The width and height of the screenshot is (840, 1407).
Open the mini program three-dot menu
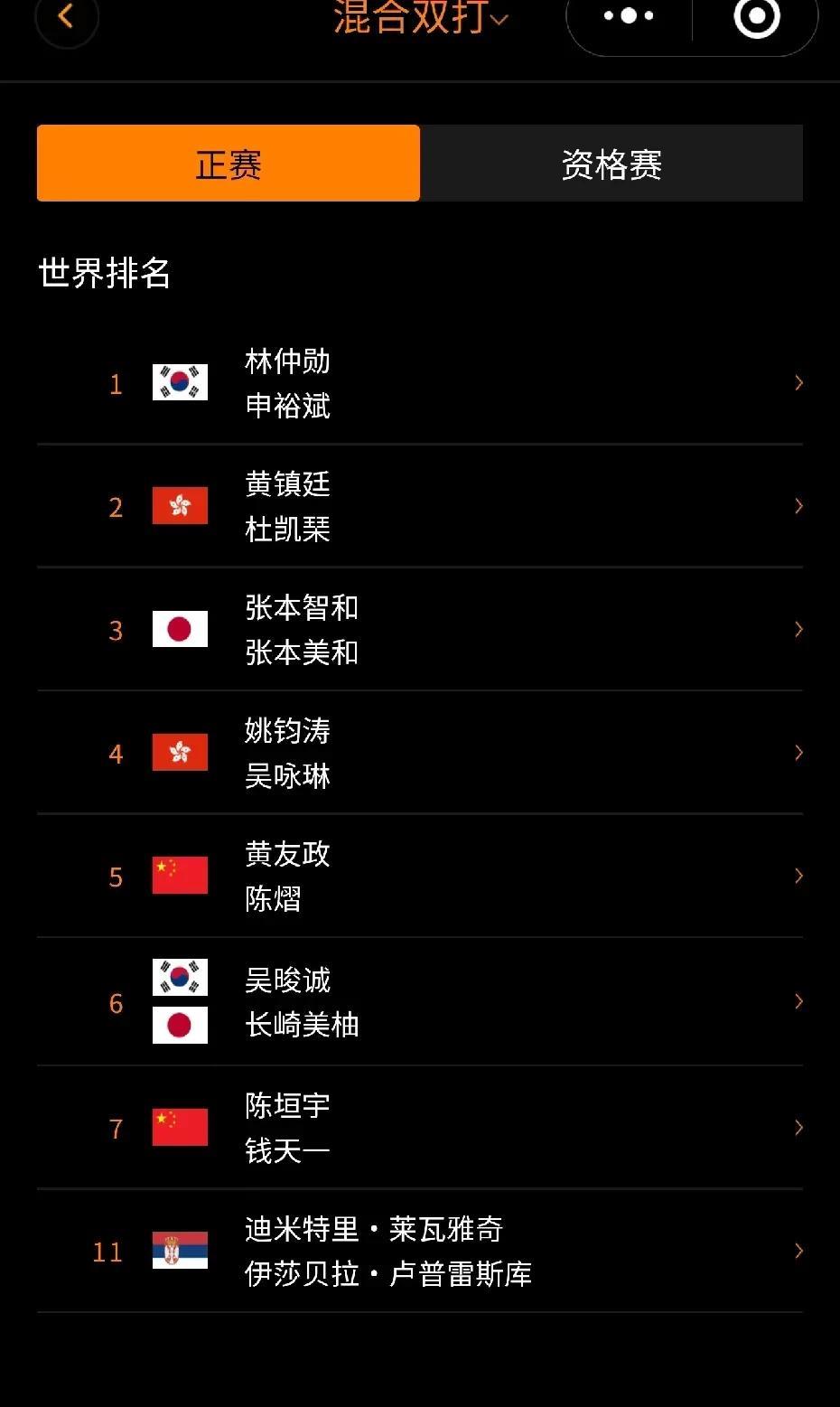tap(629, 16)
